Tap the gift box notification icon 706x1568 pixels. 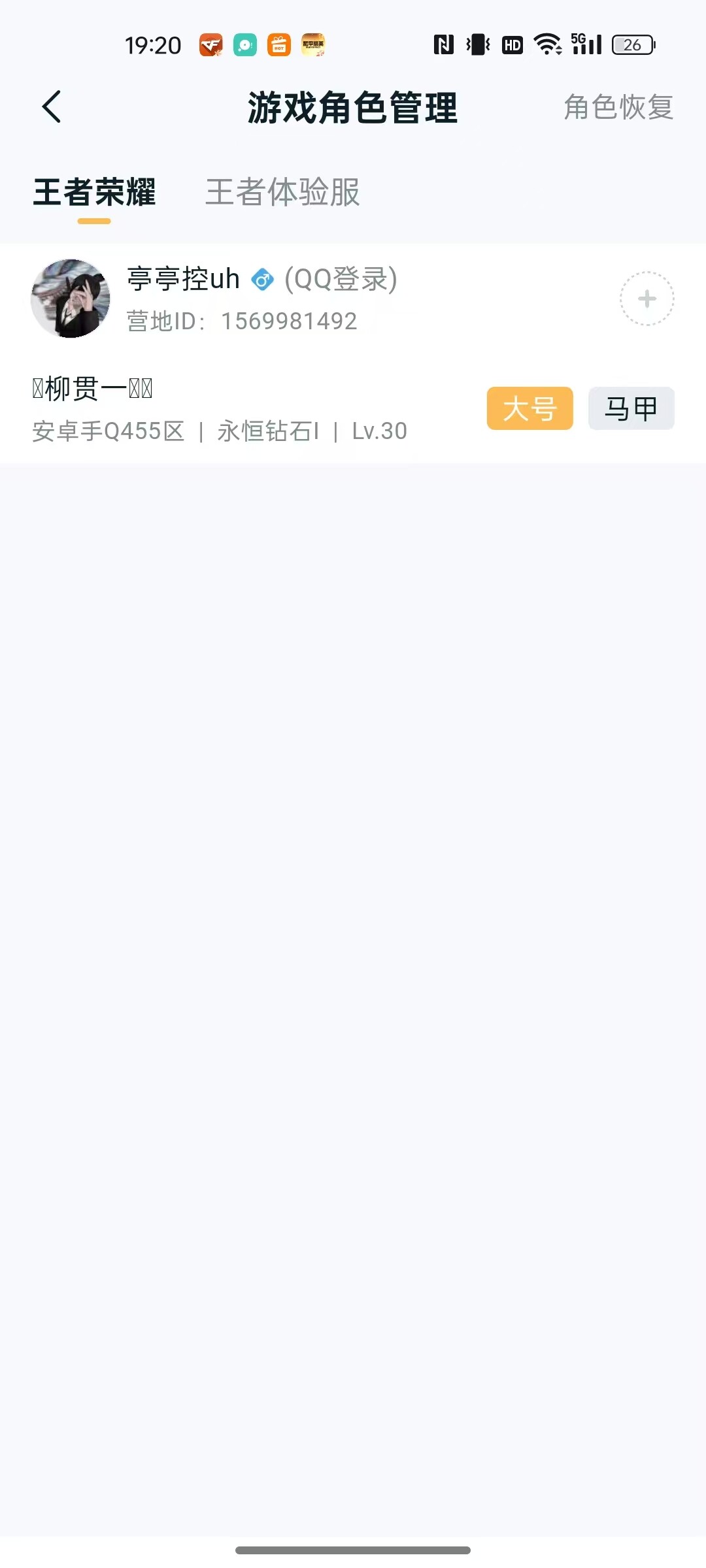click(279, 44)
